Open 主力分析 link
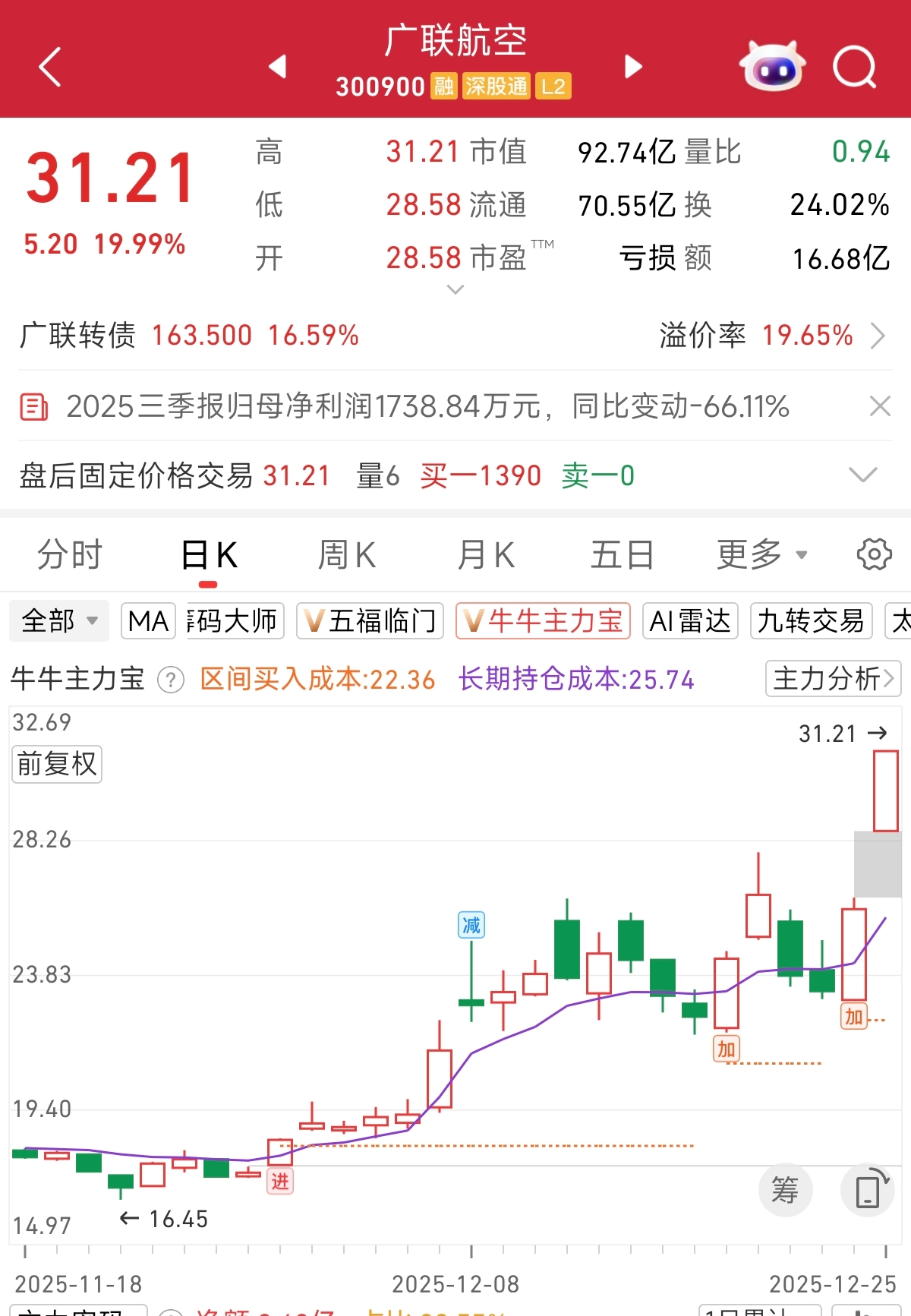Viewport: 911px width, 1316px height. click(x=833, y=678)
